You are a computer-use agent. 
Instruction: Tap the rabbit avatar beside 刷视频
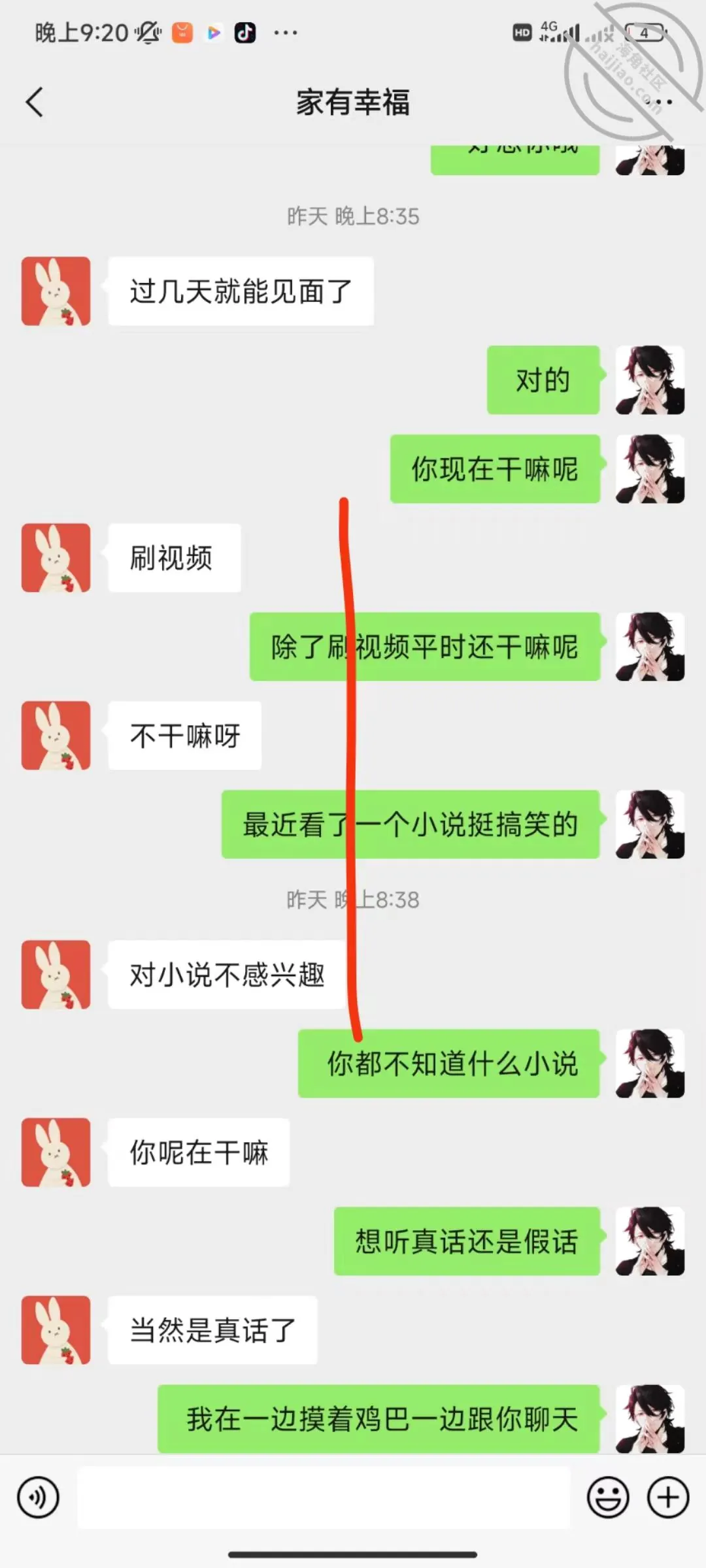(56, 558)
